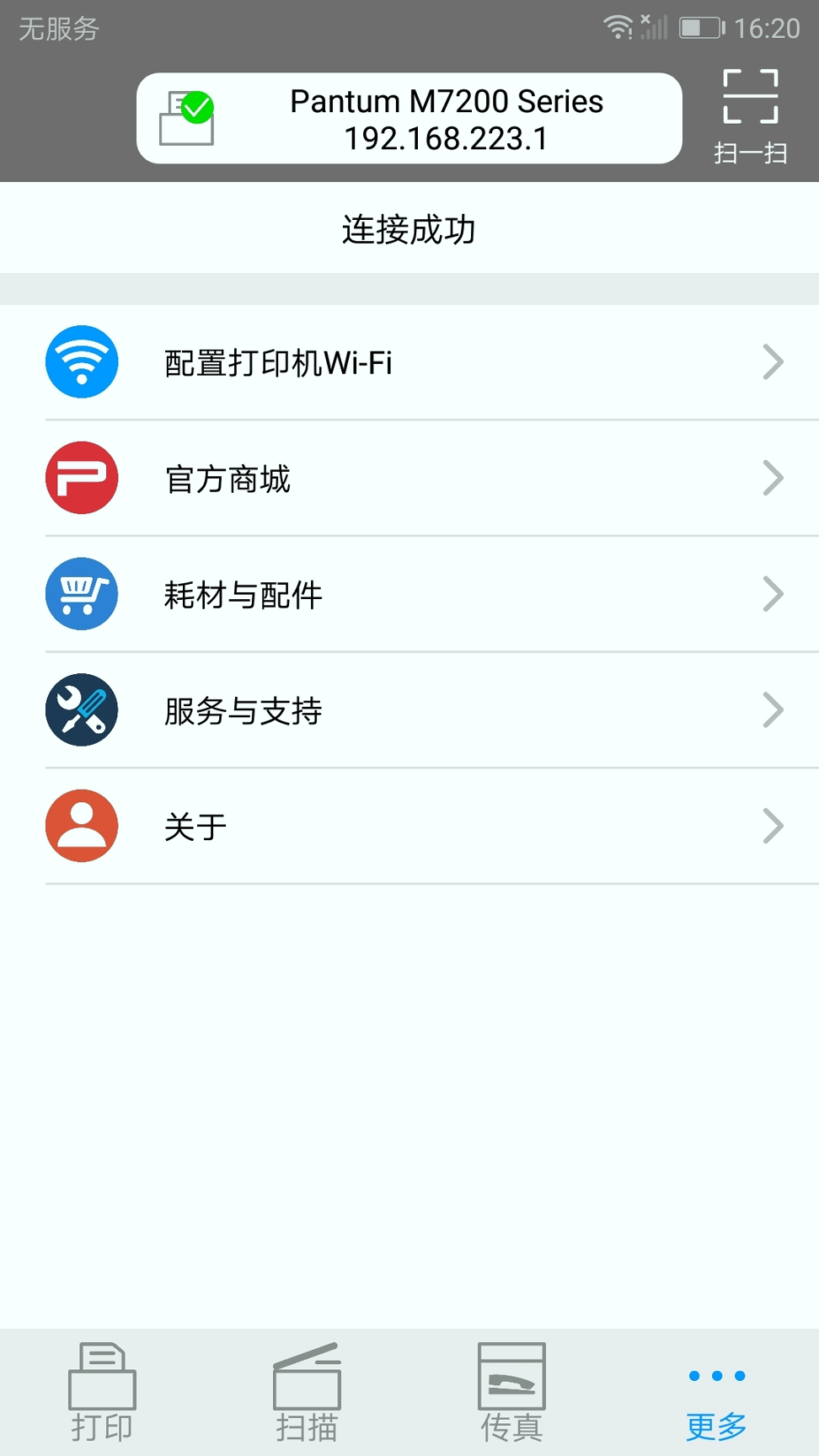Open the Pantum M7200 Series device card

point(410,118)
